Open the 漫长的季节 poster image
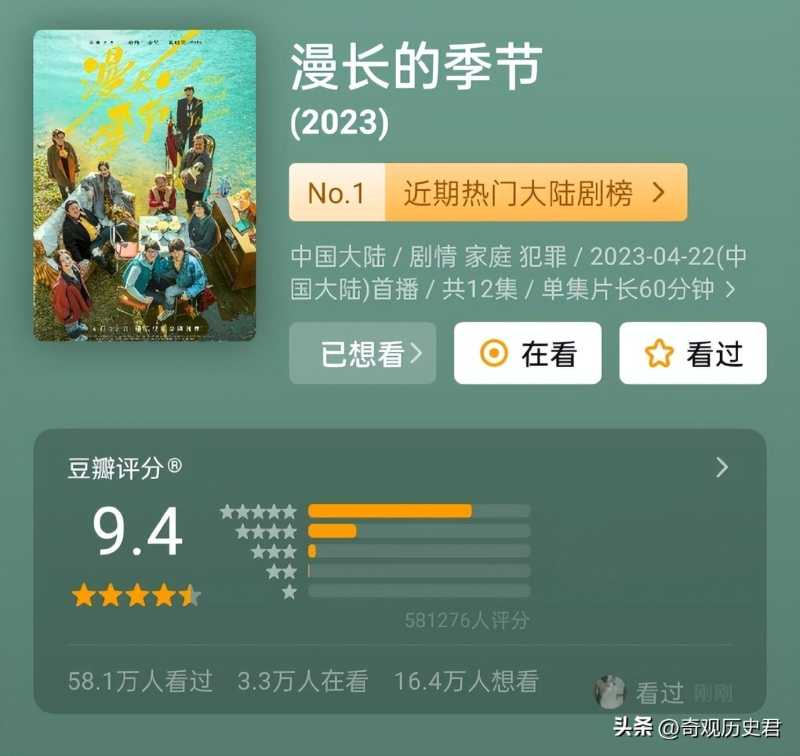Screen dimensions: 800x756 coord(144,185)
